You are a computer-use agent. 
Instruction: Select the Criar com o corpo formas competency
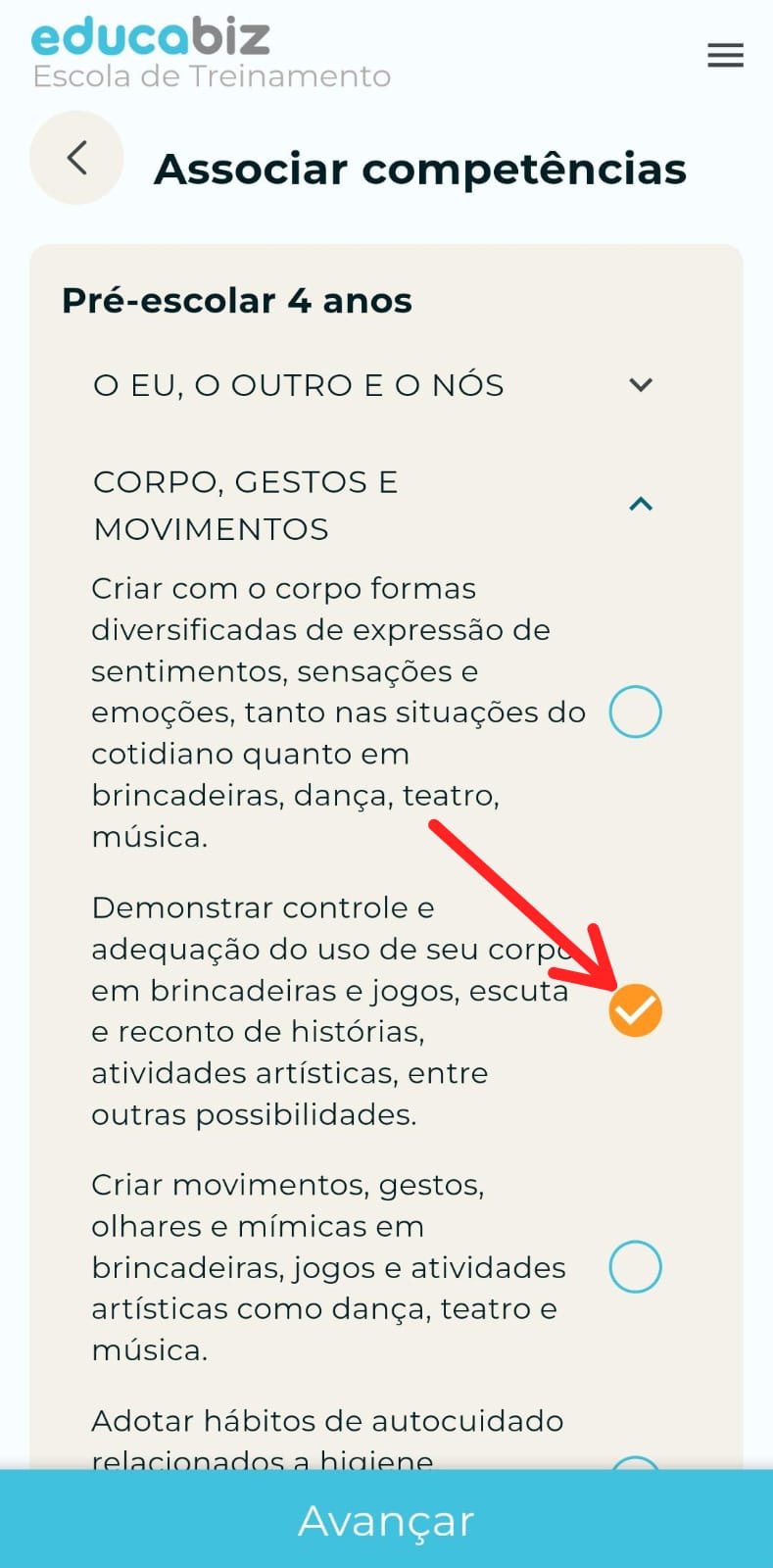(x=635, y=711)
